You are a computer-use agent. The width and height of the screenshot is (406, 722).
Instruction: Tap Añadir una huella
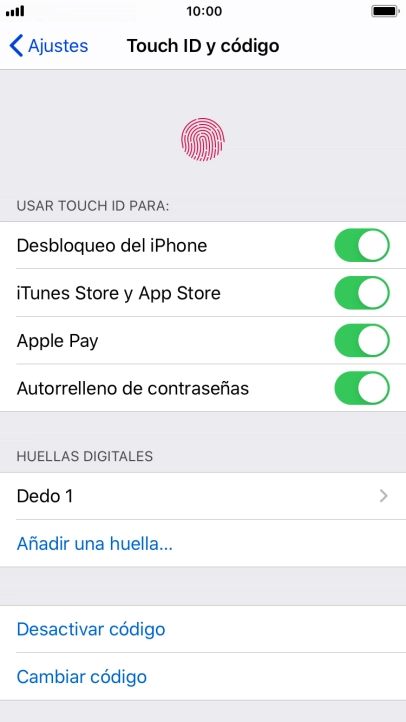click(94, 544)
